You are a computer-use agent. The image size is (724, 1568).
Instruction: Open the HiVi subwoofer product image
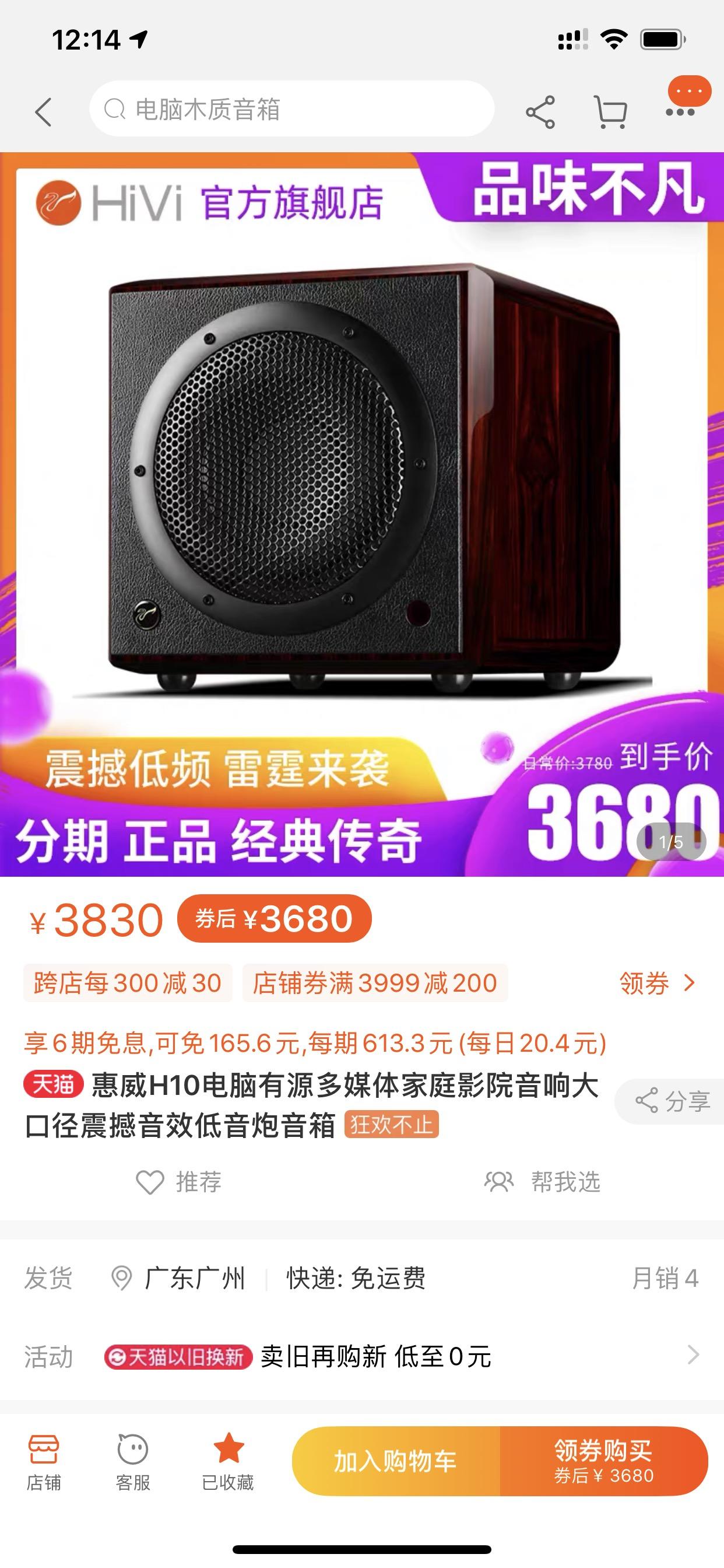coord(362,481)
